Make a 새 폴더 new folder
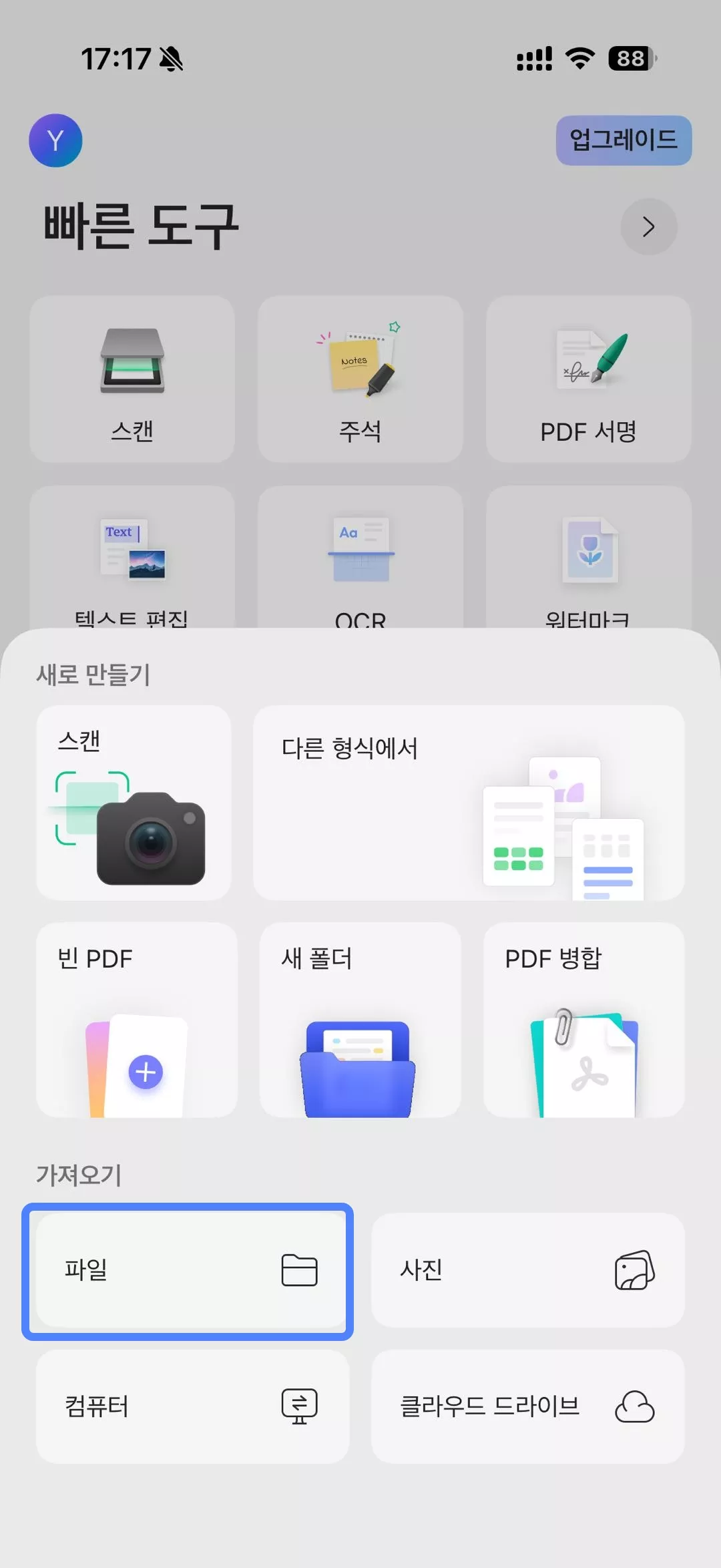Viewport: 721px width, 1568px height. click(360, 1020)
